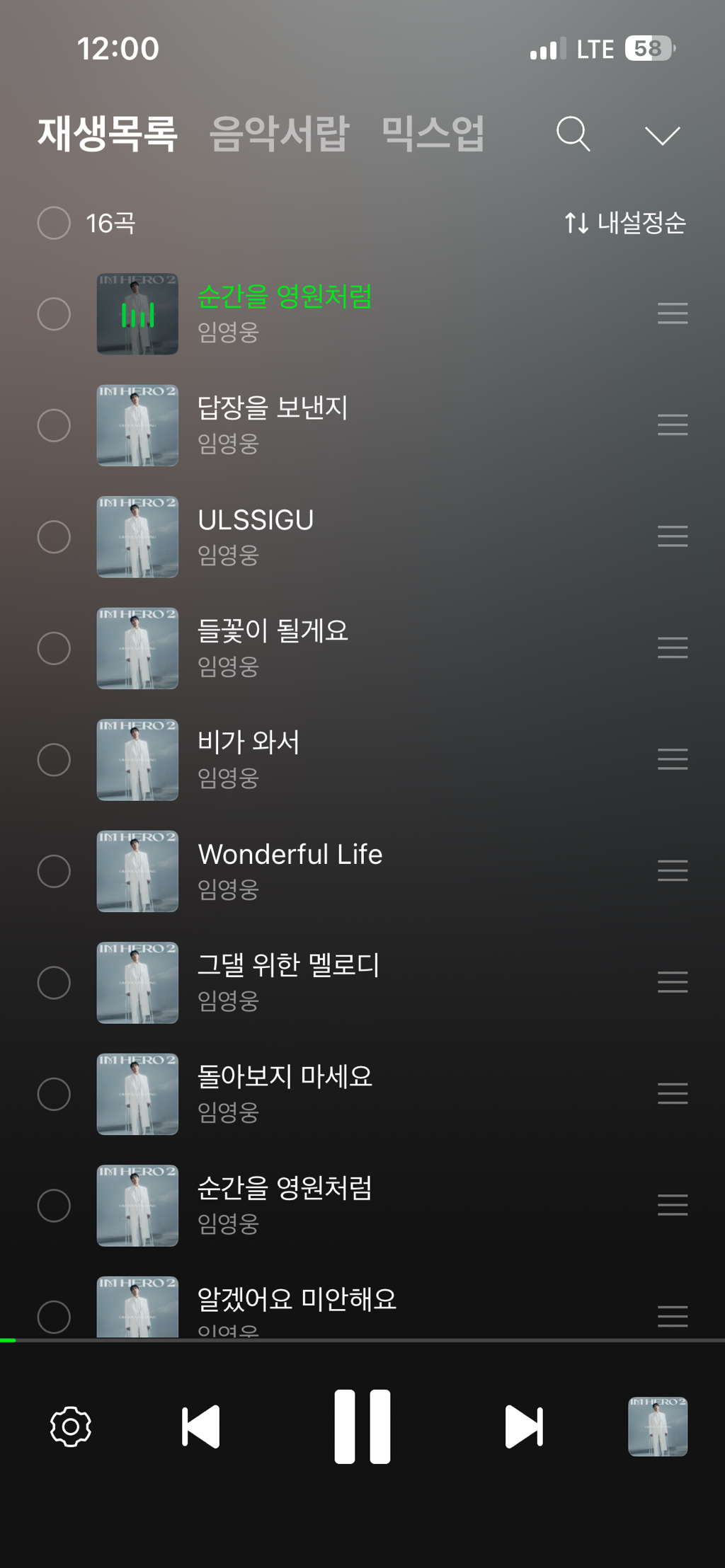Collapse the playlist with the down chevron
Viewport: 725px width, 1568px height.
tap(663, 135)
